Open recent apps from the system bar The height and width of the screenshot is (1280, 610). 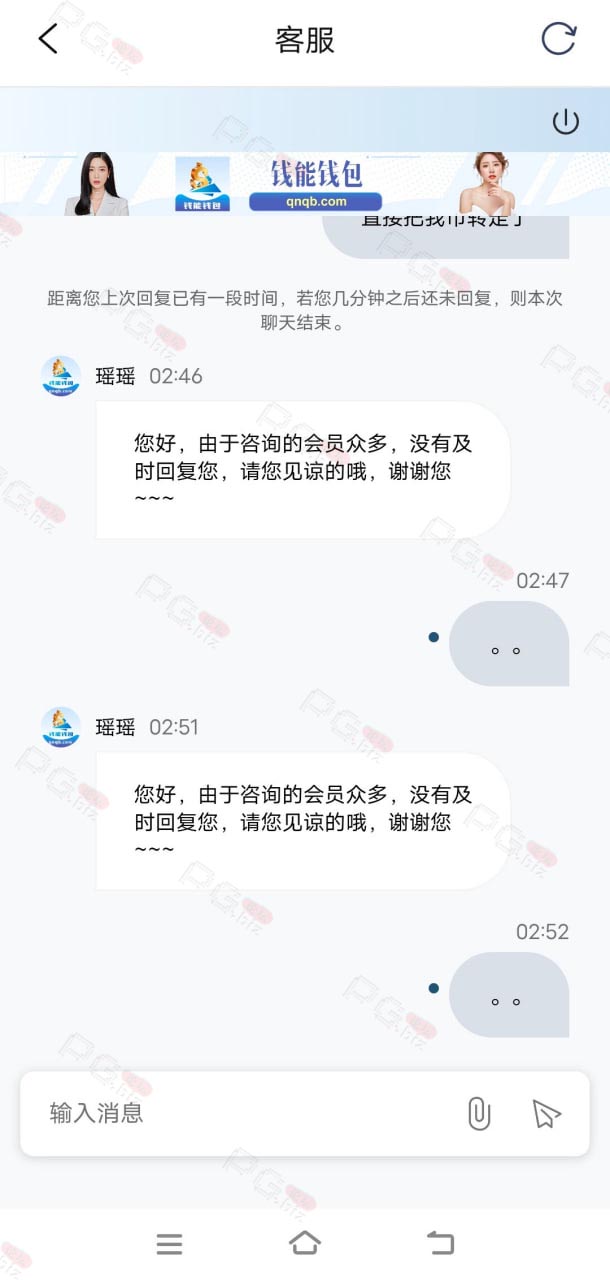click(170, 1244)
